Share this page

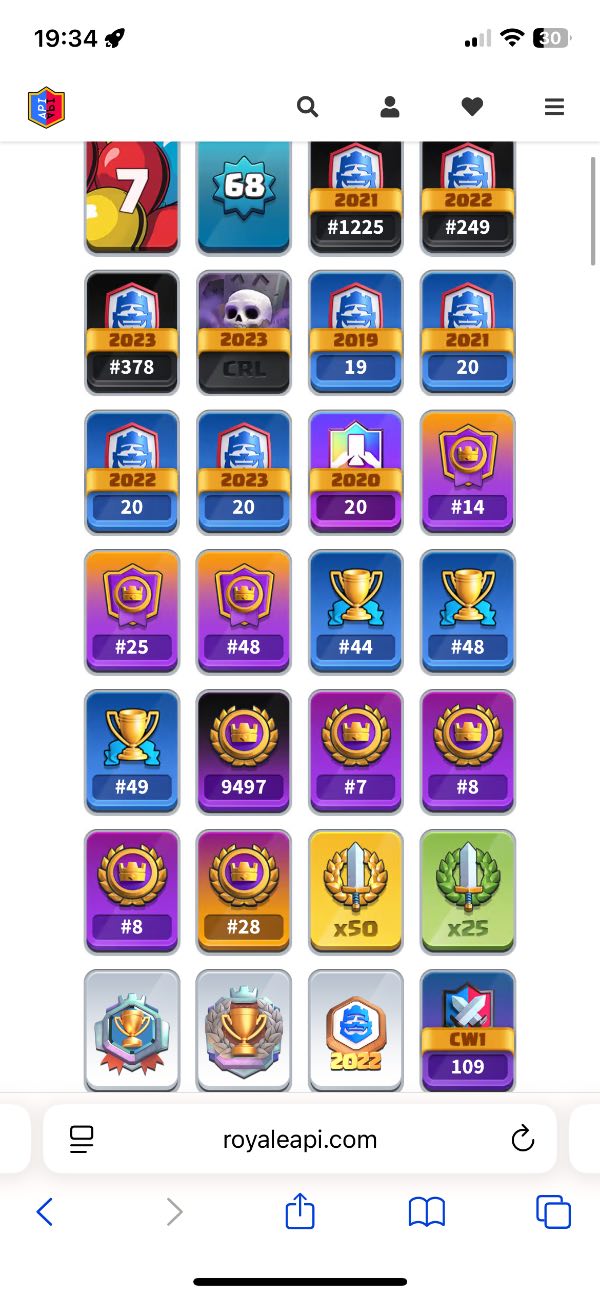pos(300,1212)
